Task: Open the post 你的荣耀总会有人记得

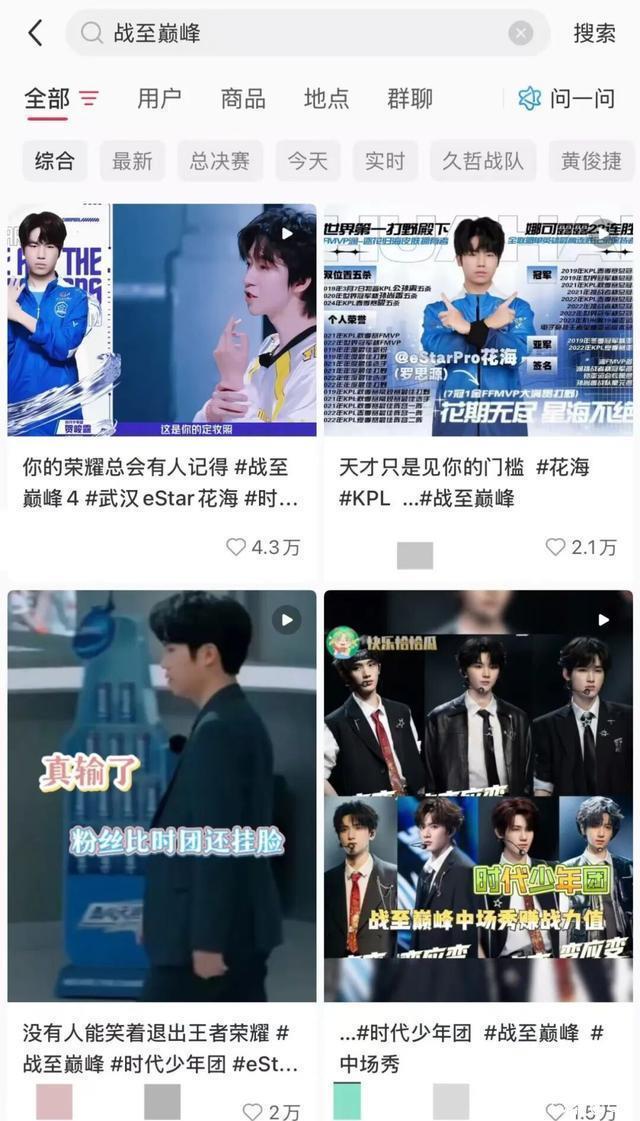Action: click(x=162, y=320)
